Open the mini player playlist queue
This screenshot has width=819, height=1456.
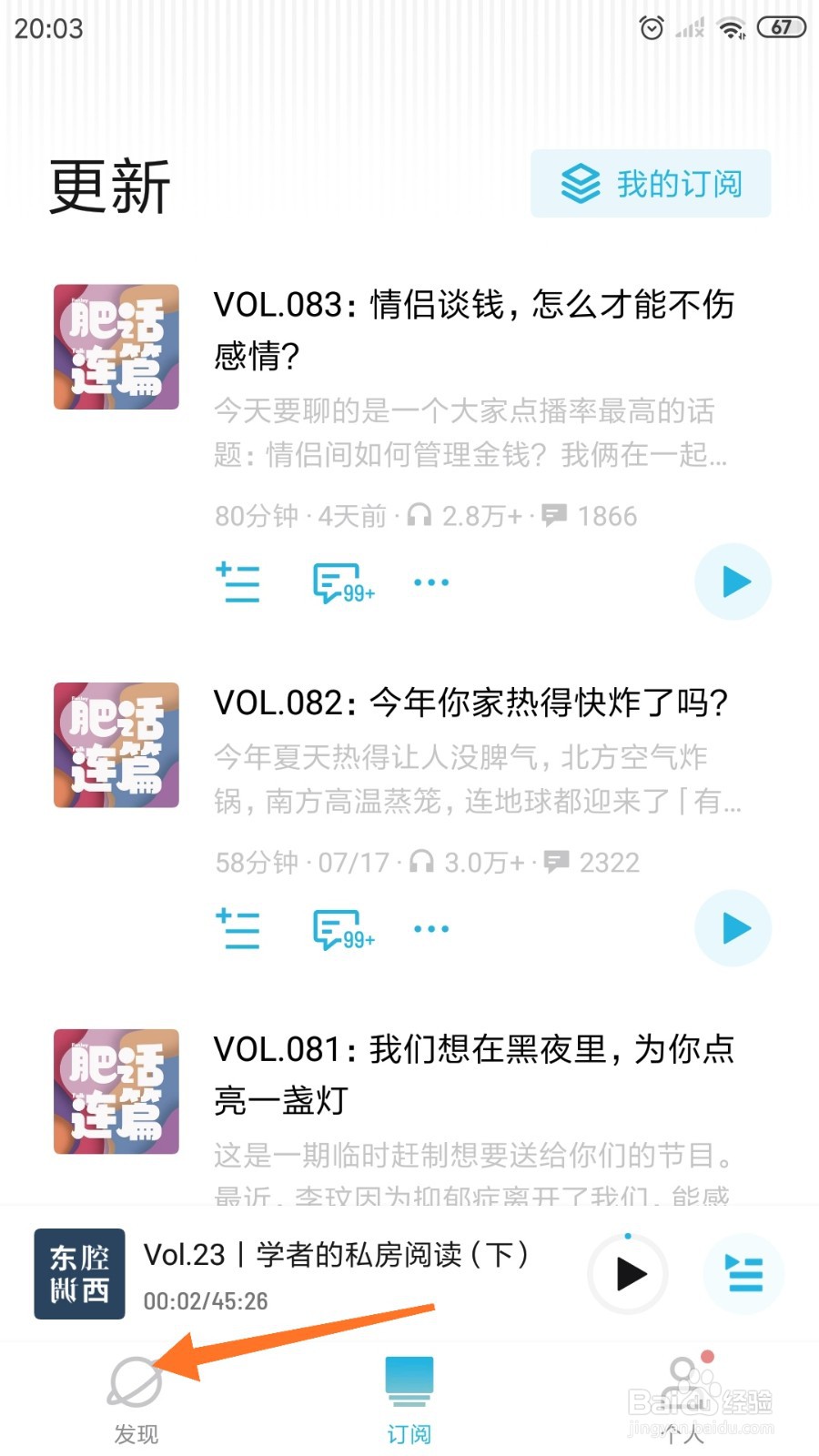pos(744,1275)
